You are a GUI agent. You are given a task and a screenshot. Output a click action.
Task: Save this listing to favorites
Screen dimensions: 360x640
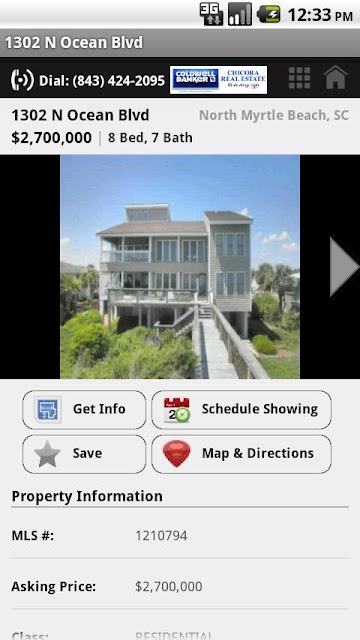pyautogui.click(x=84, y=454)
